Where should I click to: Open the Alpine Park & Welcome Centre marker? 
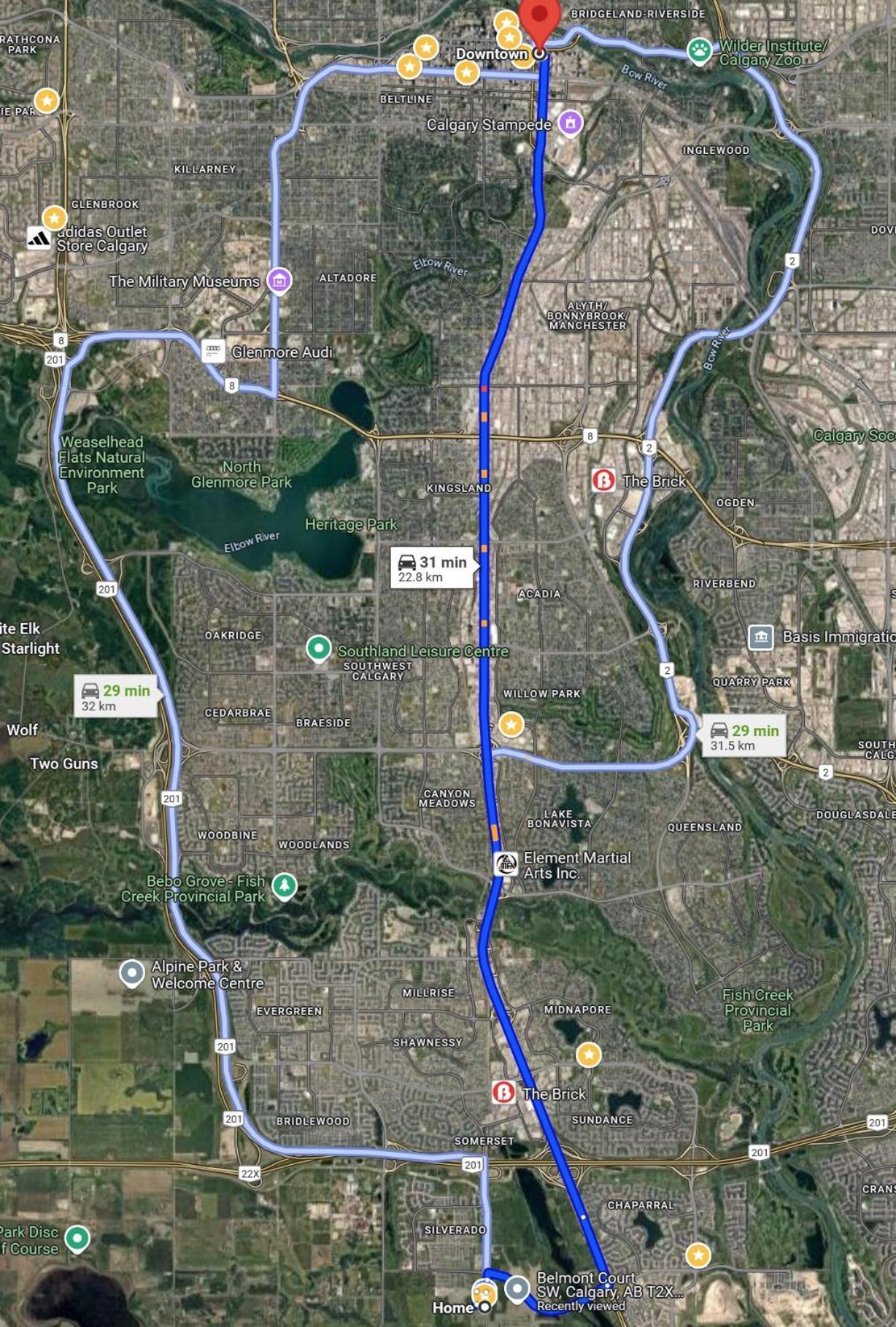click(x=132, y=973)
